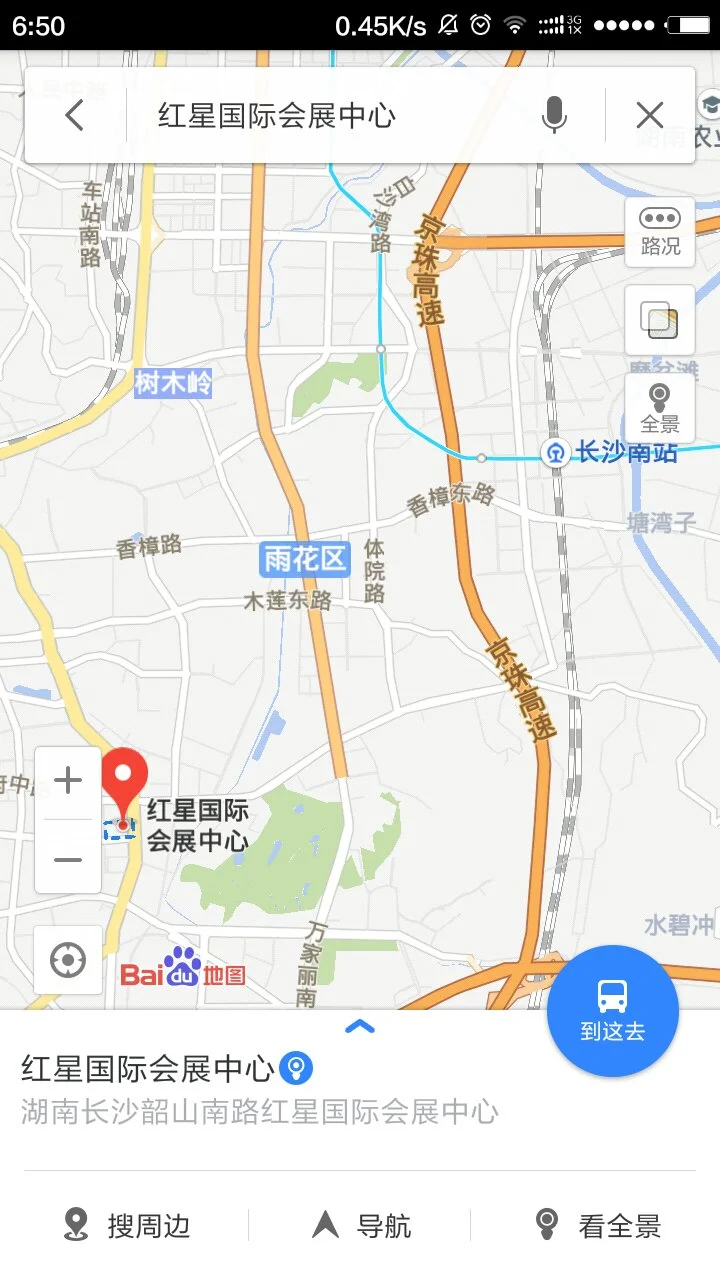Open the 全景 panorama view icon

pos(659,405)
